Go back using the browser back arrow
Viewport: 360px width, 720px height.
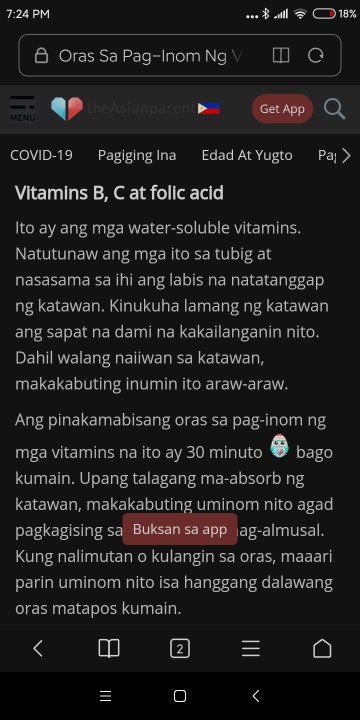[38, 648]
